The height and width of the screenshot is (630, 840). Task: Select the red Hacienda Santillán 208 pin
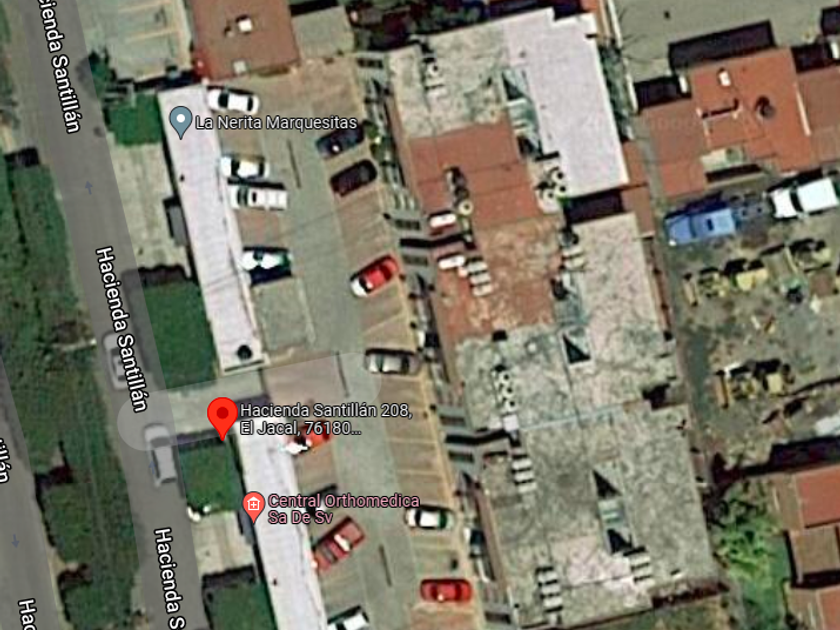221,415
